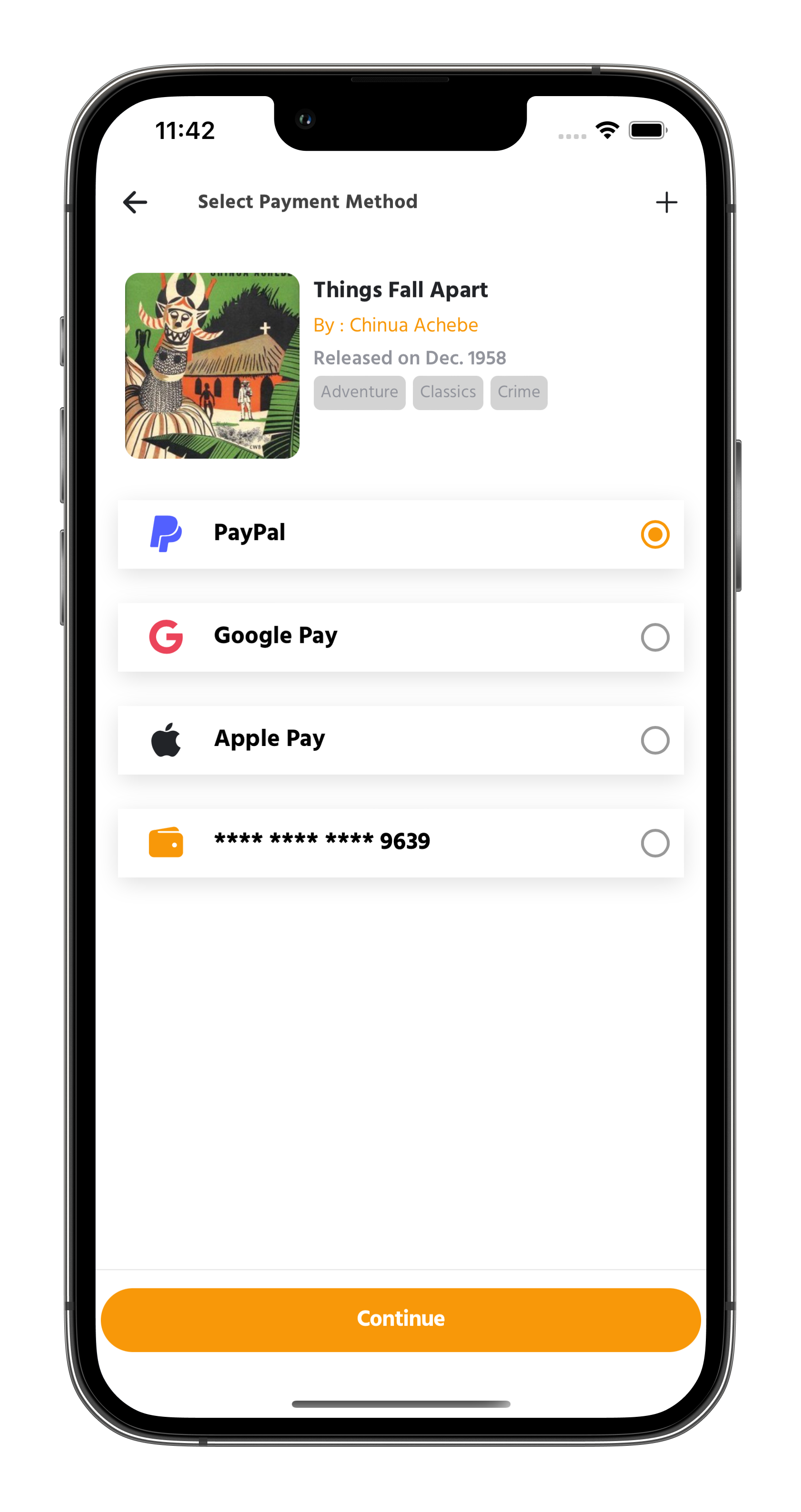
Task: Tap the Continue button
Action: (400, 1319)
